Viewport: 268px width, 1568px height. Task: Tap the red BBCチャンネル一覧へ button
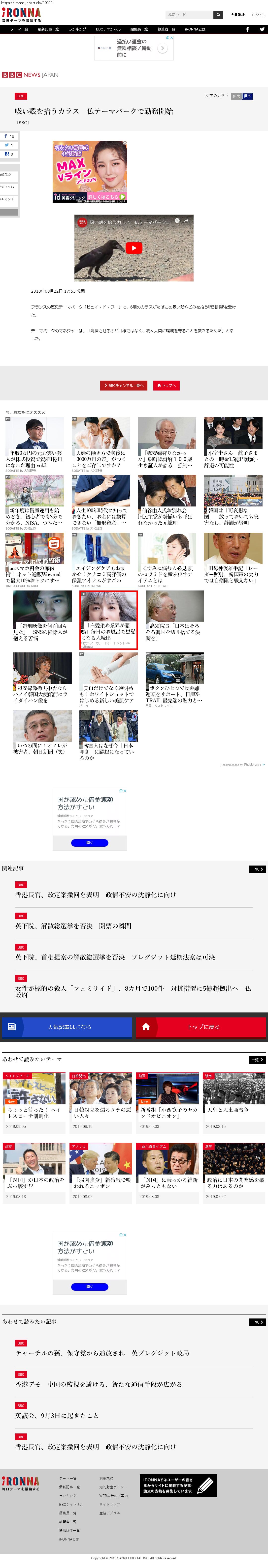click(x=124, y=385)
